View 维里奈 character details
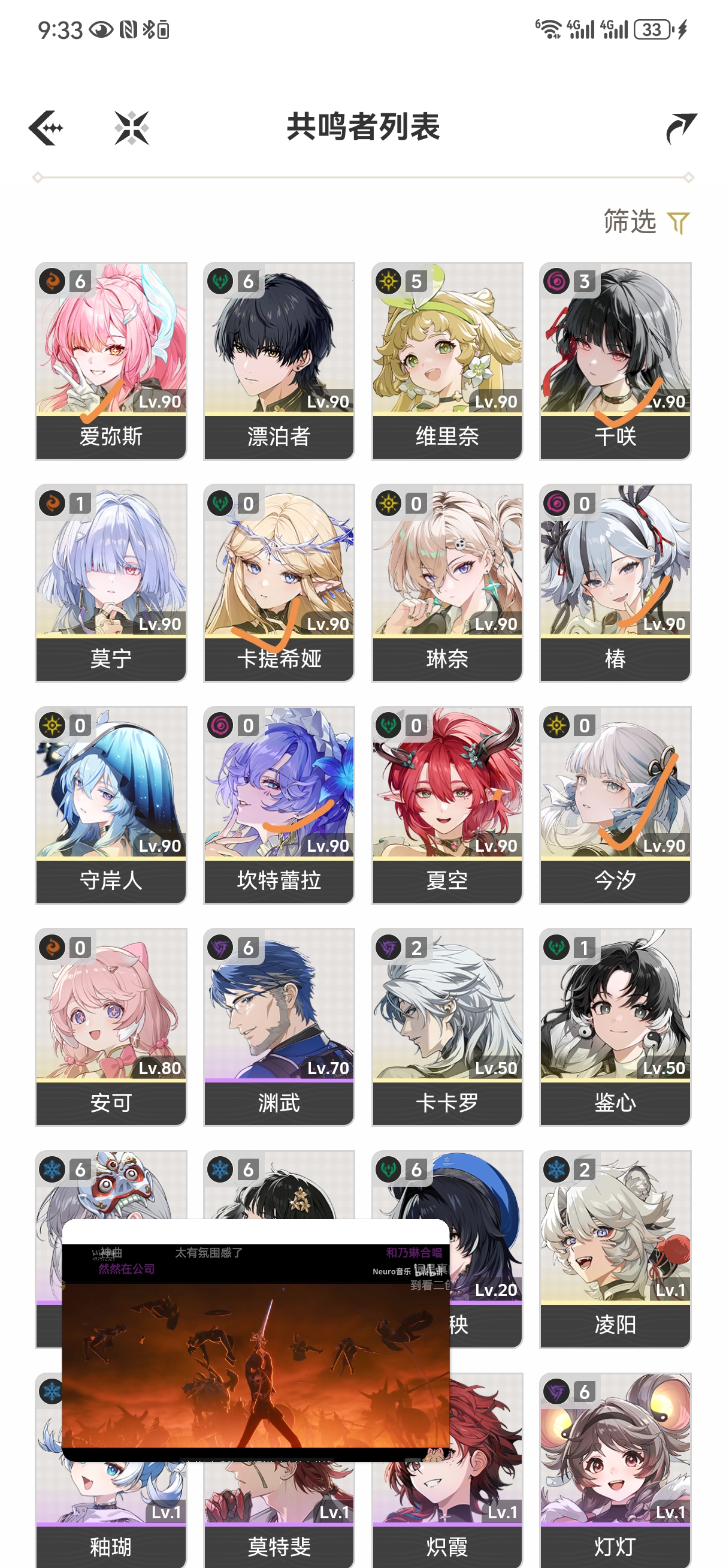 point(447,360)
